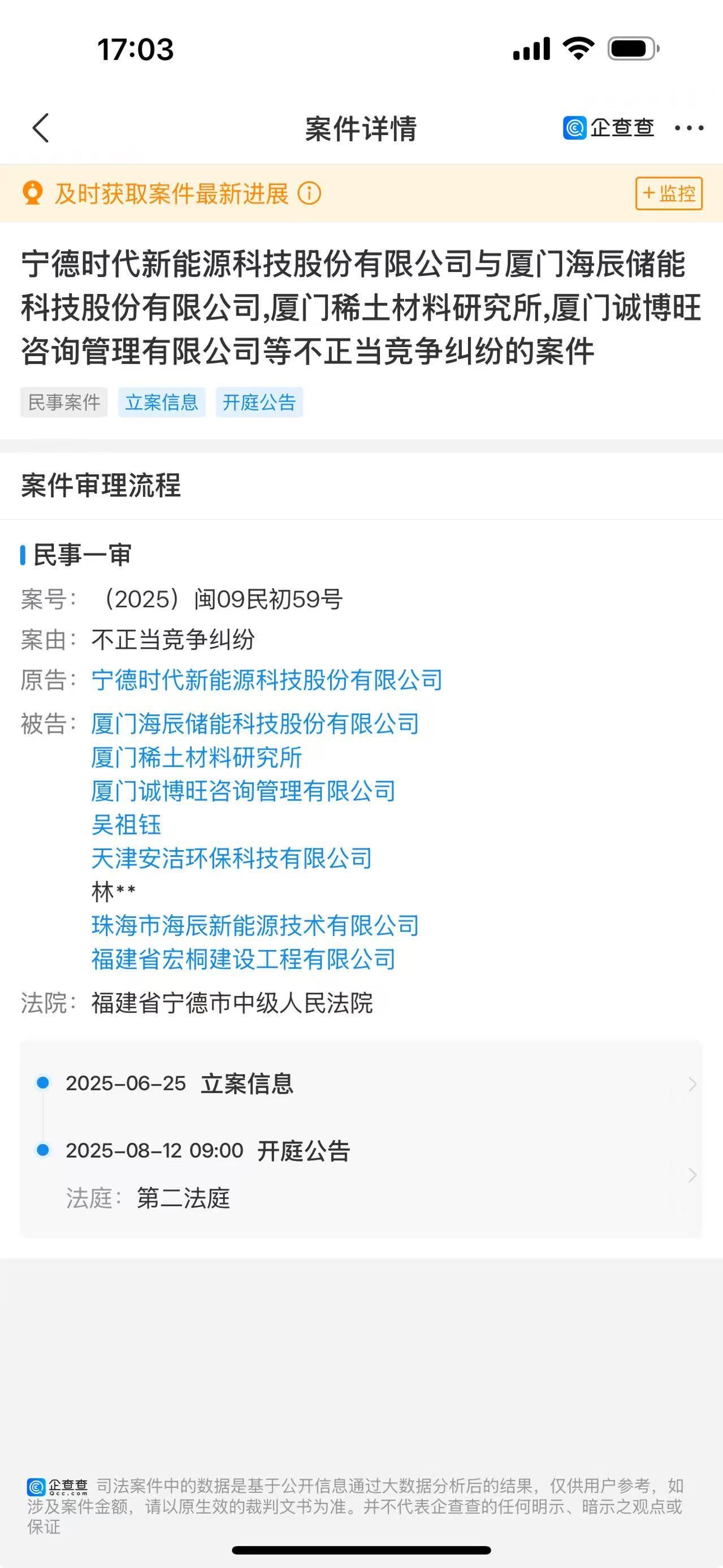Tap the +监控 monitor button
This screenshot has width=723, height=1568.
point(669,193)
